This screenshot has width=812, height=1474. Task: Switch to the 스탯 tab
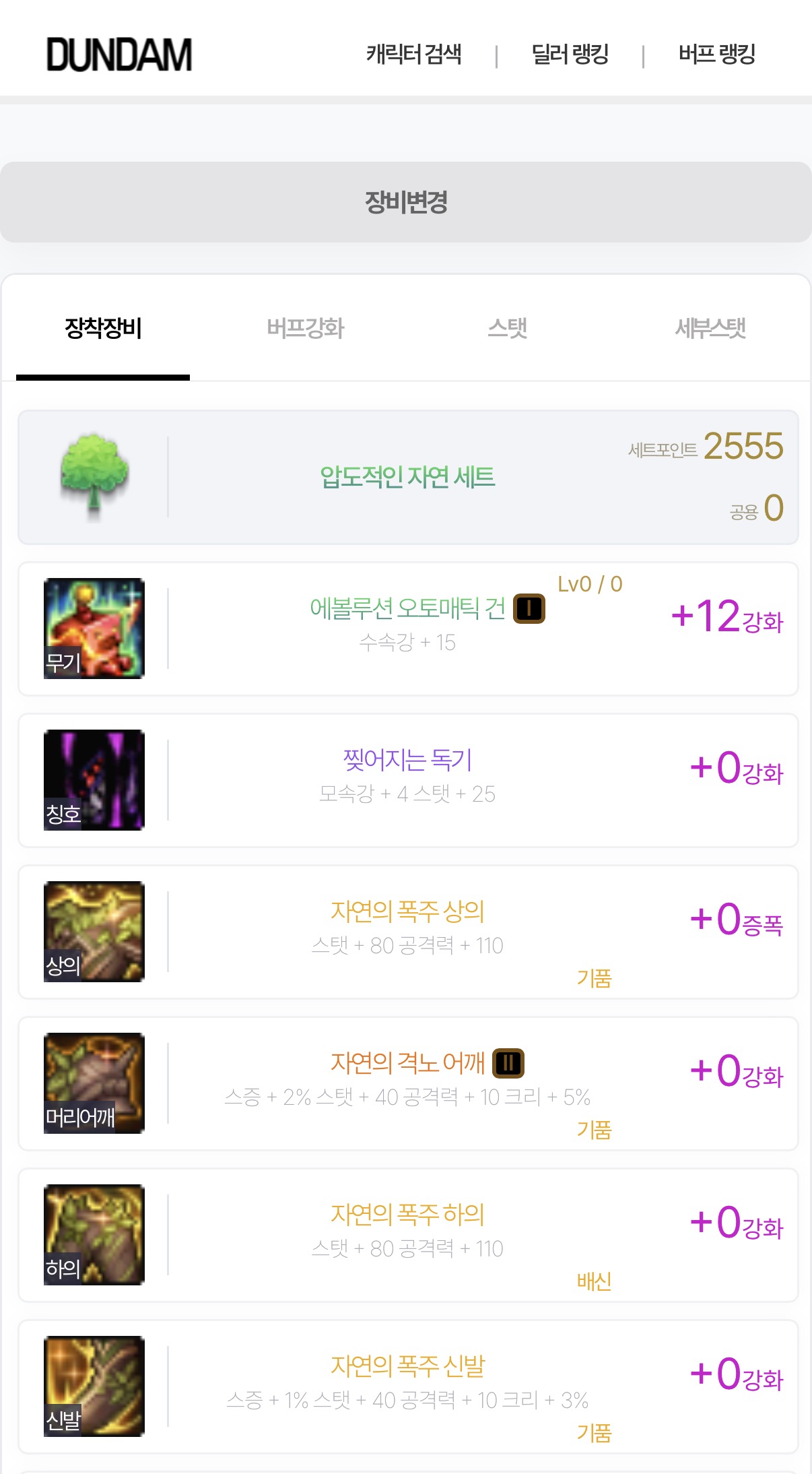(508, 329)
